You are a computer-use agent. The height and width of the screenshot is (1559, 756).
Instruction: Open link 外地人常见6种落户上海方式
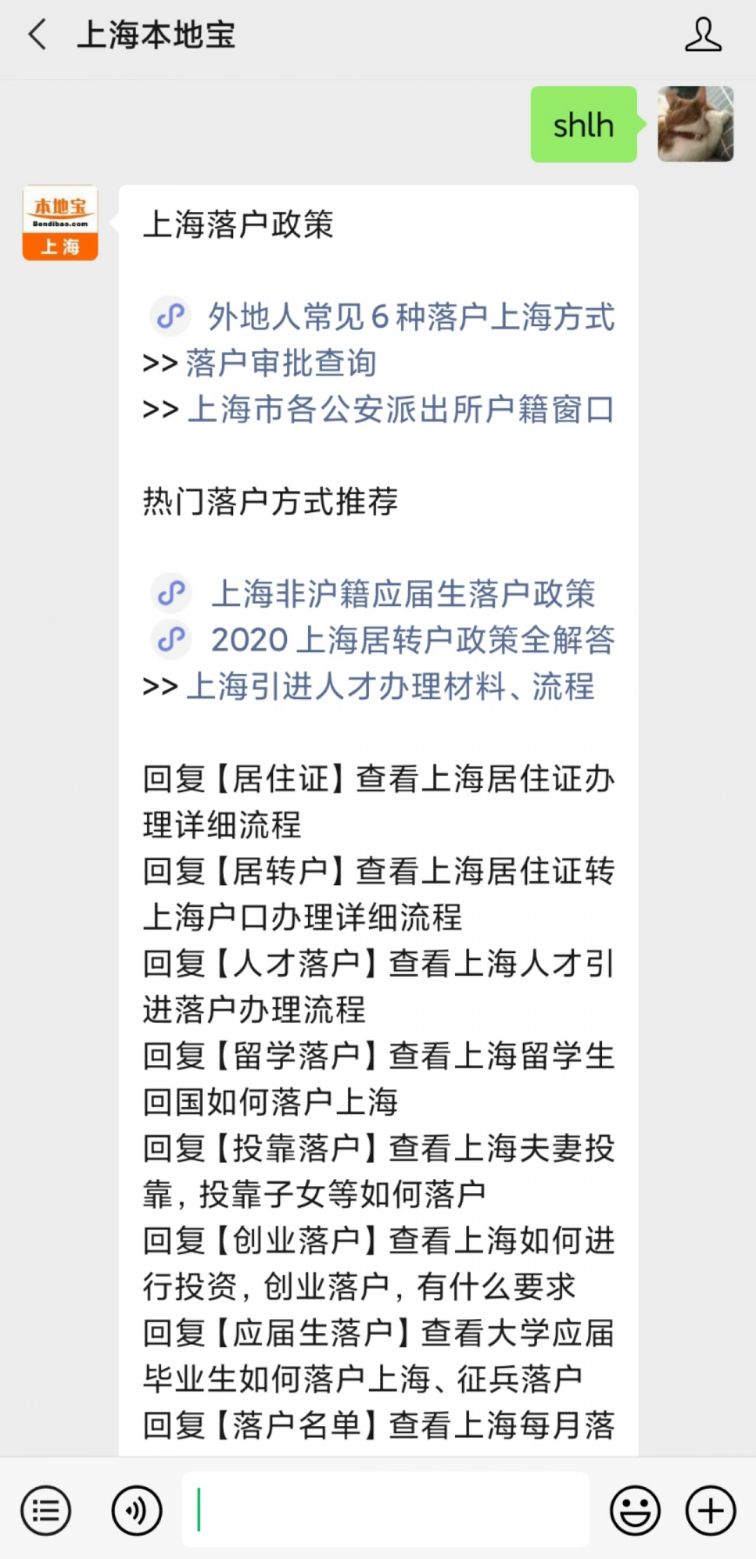click(410, 317)
